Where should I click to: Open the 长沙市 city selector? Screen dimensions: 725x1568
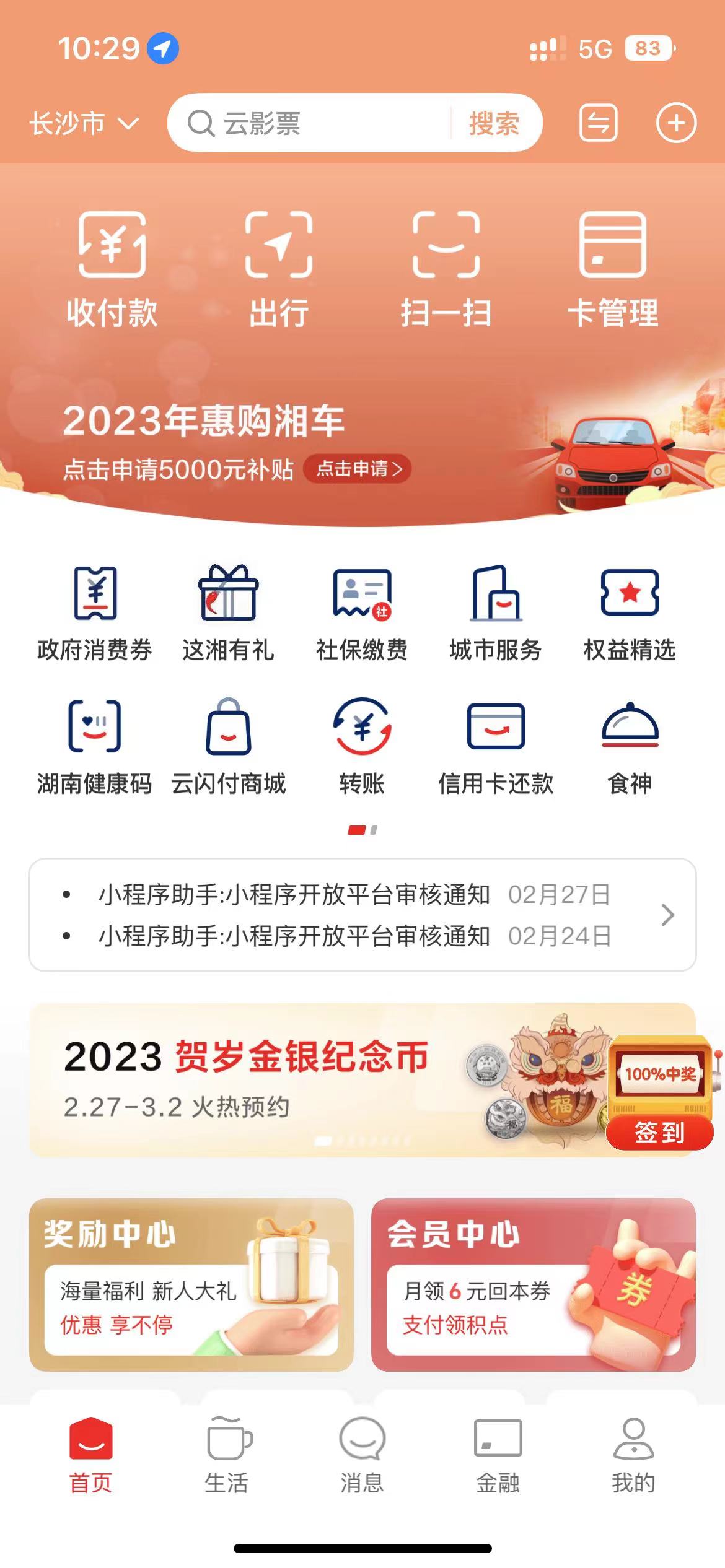pyautogui.click(x=84, y=123)
